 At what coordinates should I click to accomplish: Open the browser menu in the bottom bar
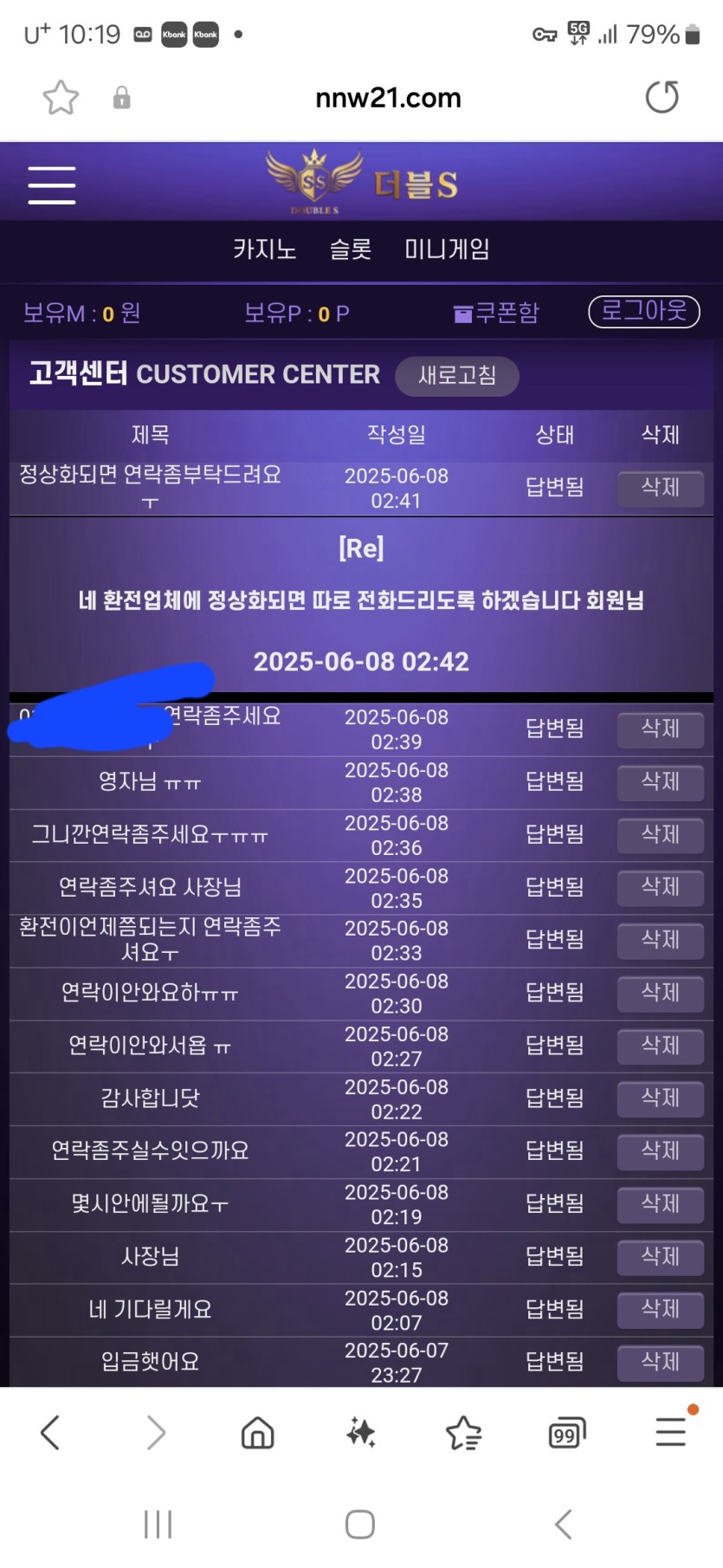(x=671, y=1432)
